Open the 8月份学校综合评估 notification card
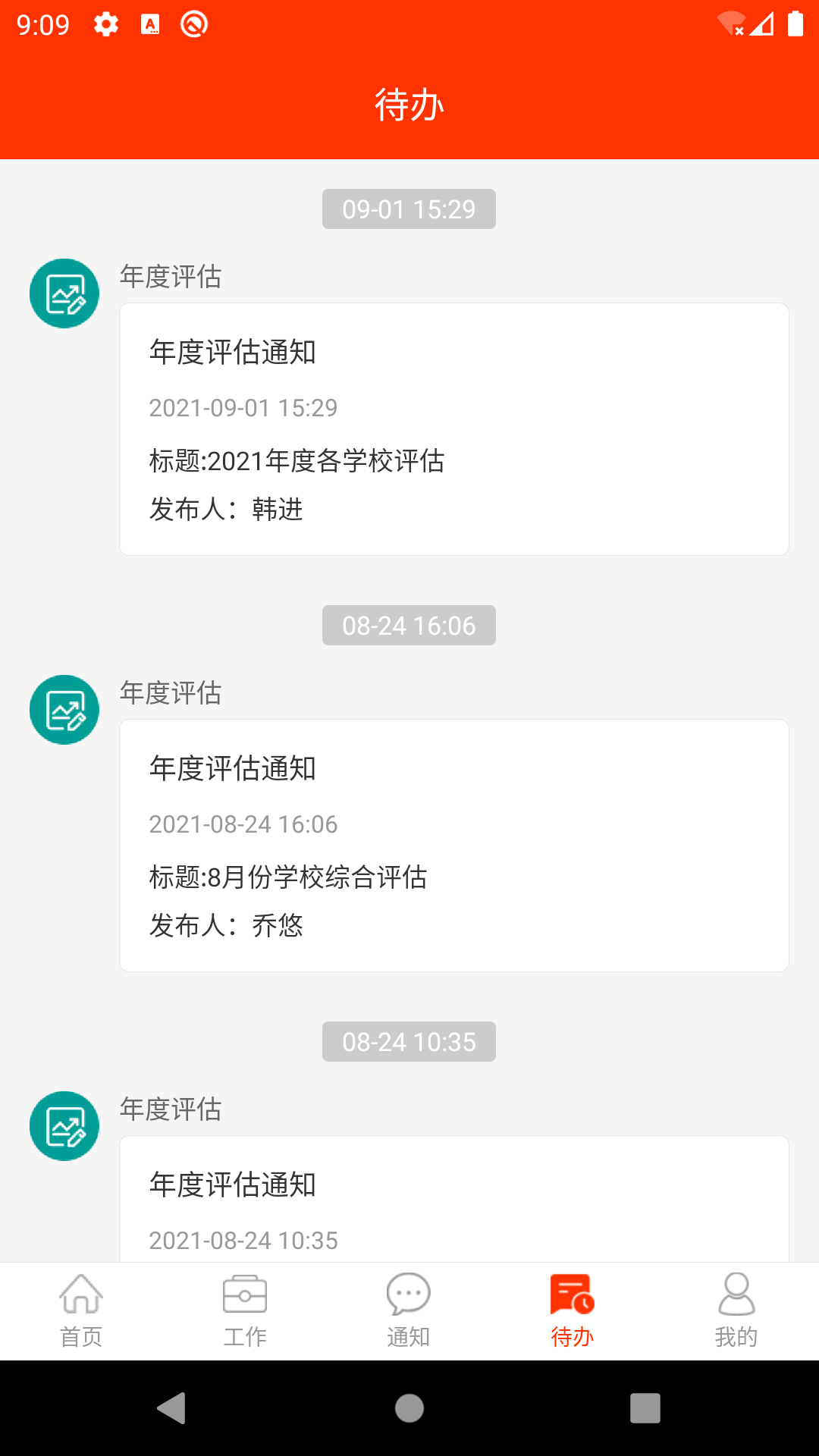The width and height of the screenshot is (819, 1456). [453, 846]
